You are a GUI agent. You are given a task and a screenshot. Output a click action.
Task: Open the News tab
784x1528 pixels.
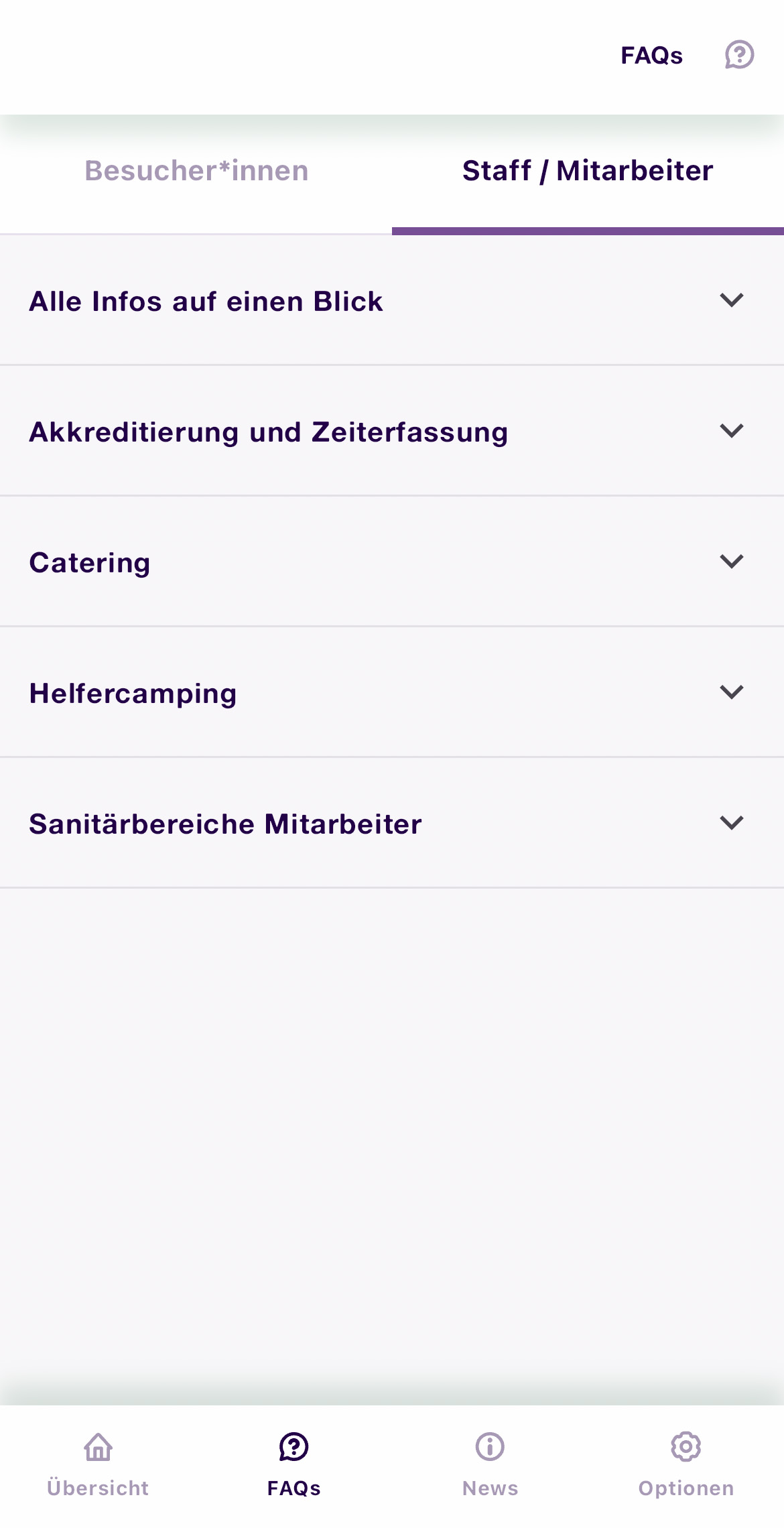click(x=490, y=1465)
